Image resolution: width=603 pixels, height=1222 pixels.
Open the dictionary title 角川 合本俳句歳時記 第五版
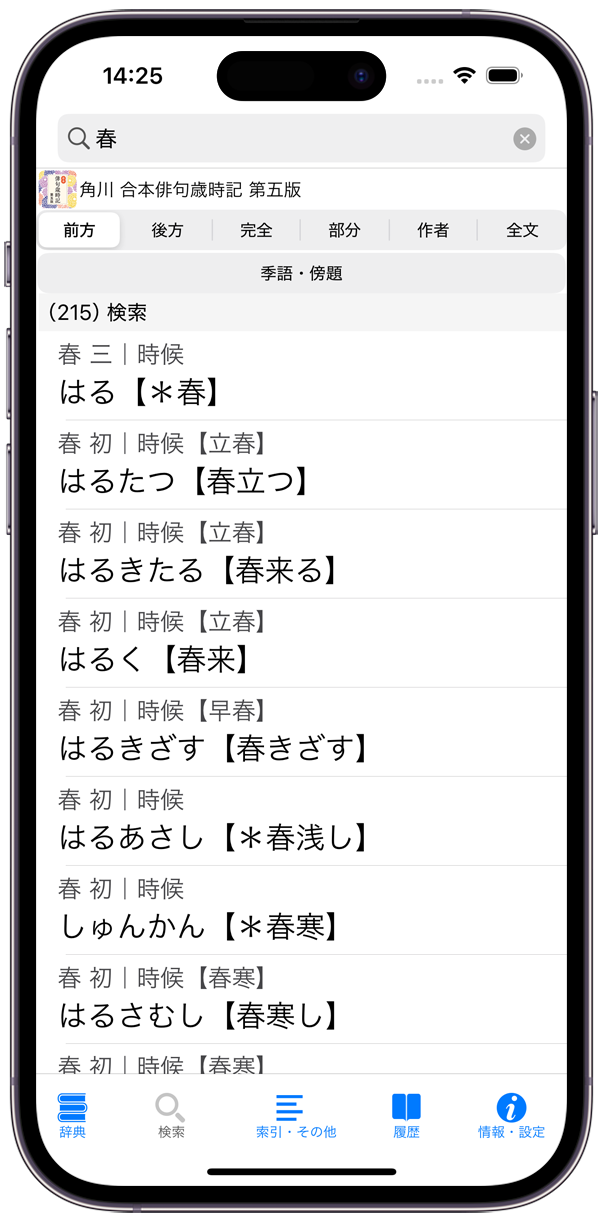pos(190,190)
